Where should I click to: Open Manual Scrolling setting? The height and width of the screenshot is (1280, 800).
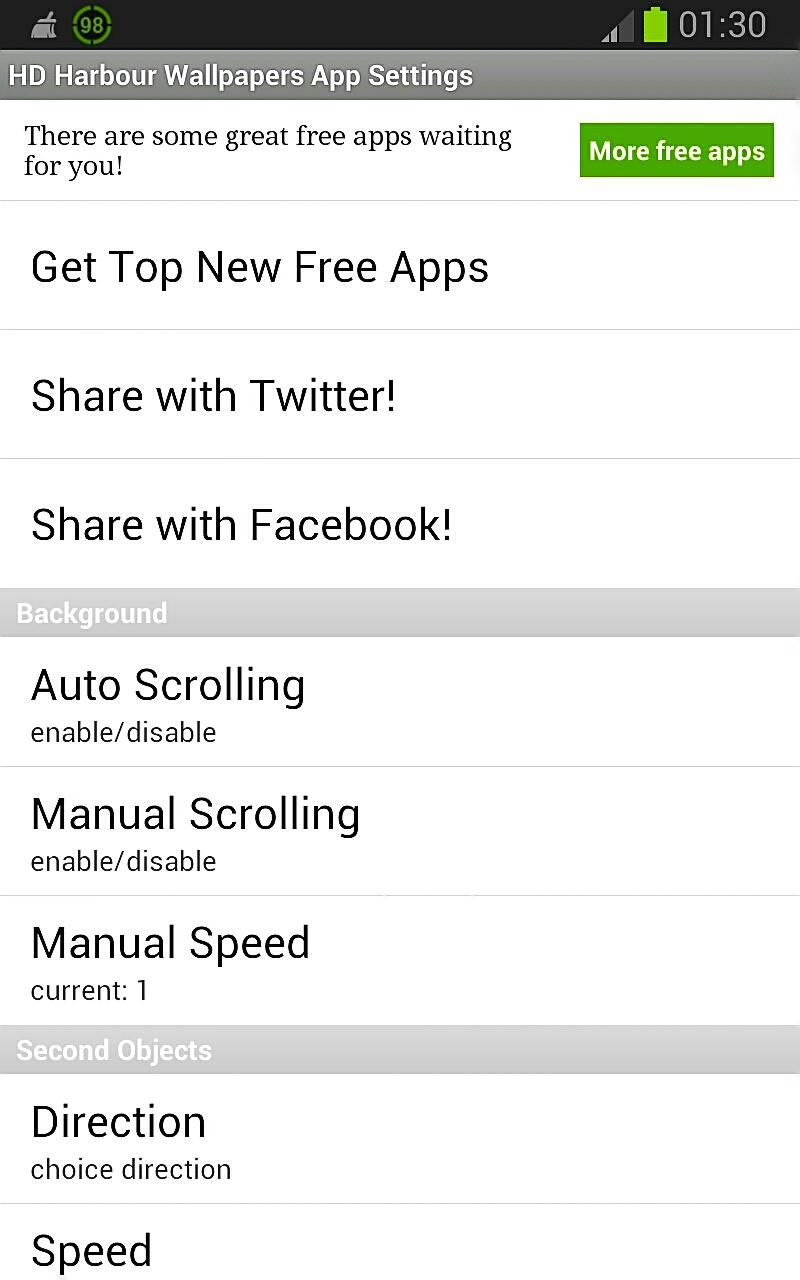[400, 831]
